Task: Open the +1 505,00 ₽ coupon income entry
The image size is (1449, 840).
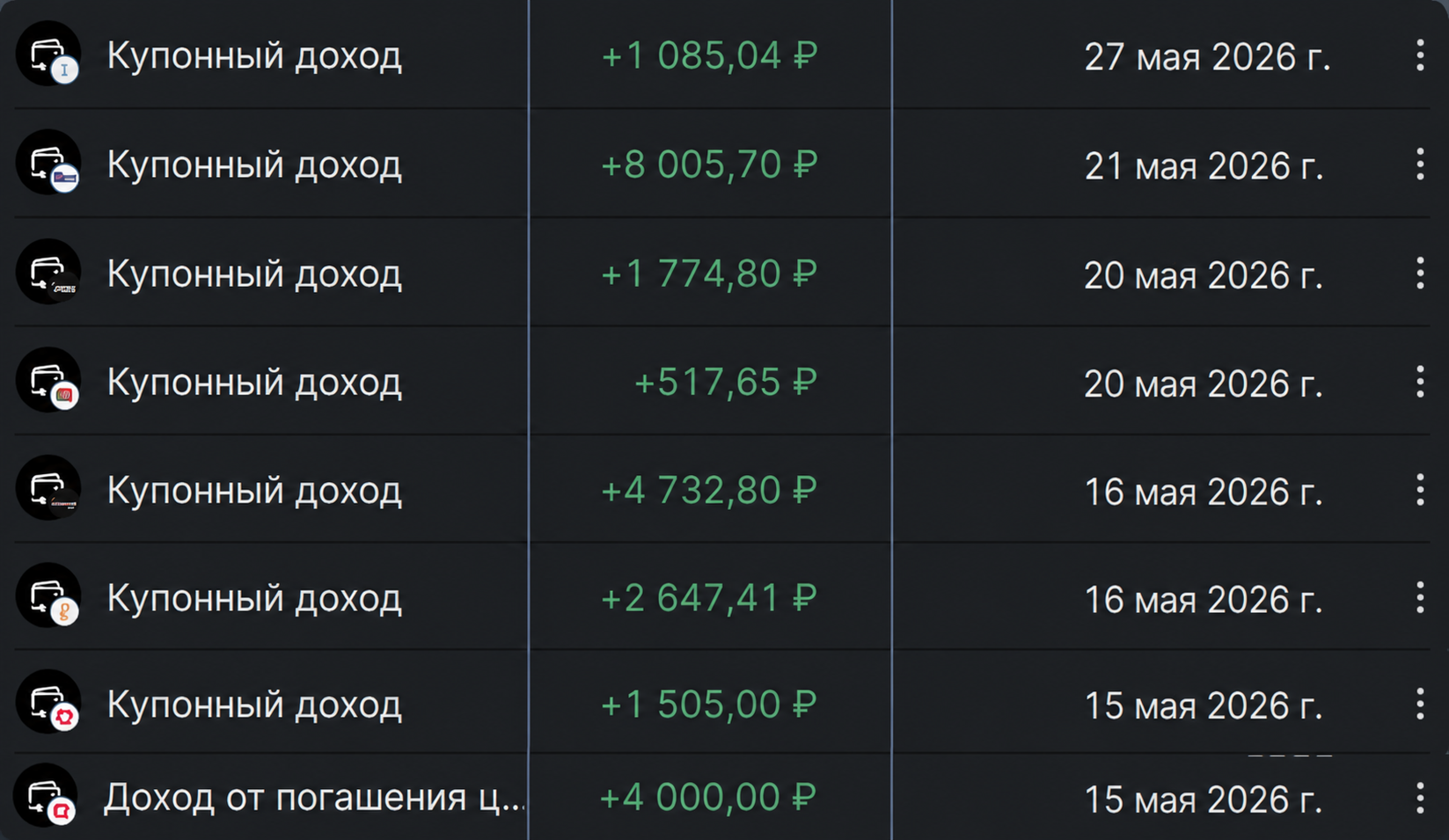Action: click(721, 704)
